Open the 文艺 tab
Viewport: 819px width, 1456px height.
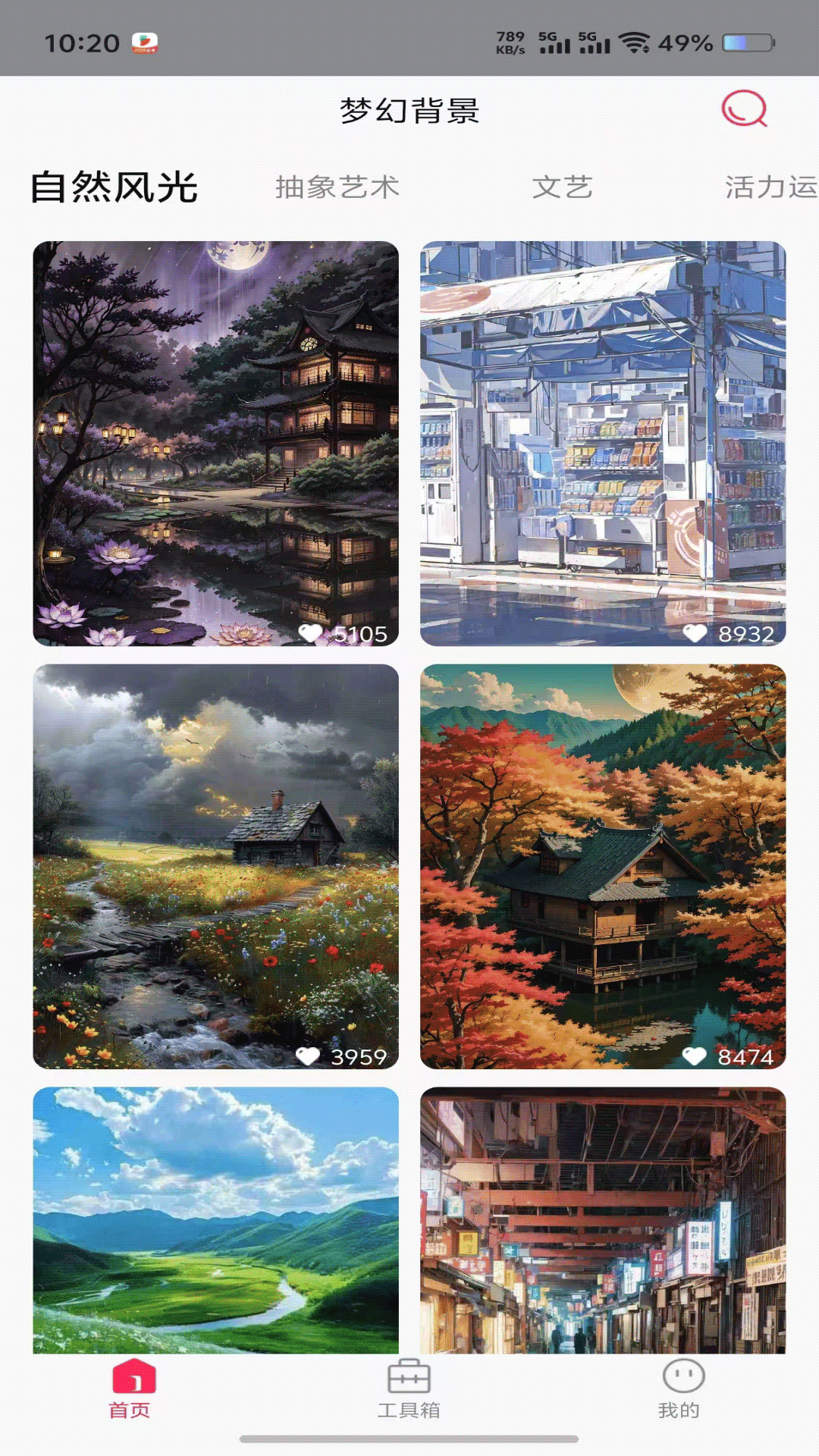point(563,187)
